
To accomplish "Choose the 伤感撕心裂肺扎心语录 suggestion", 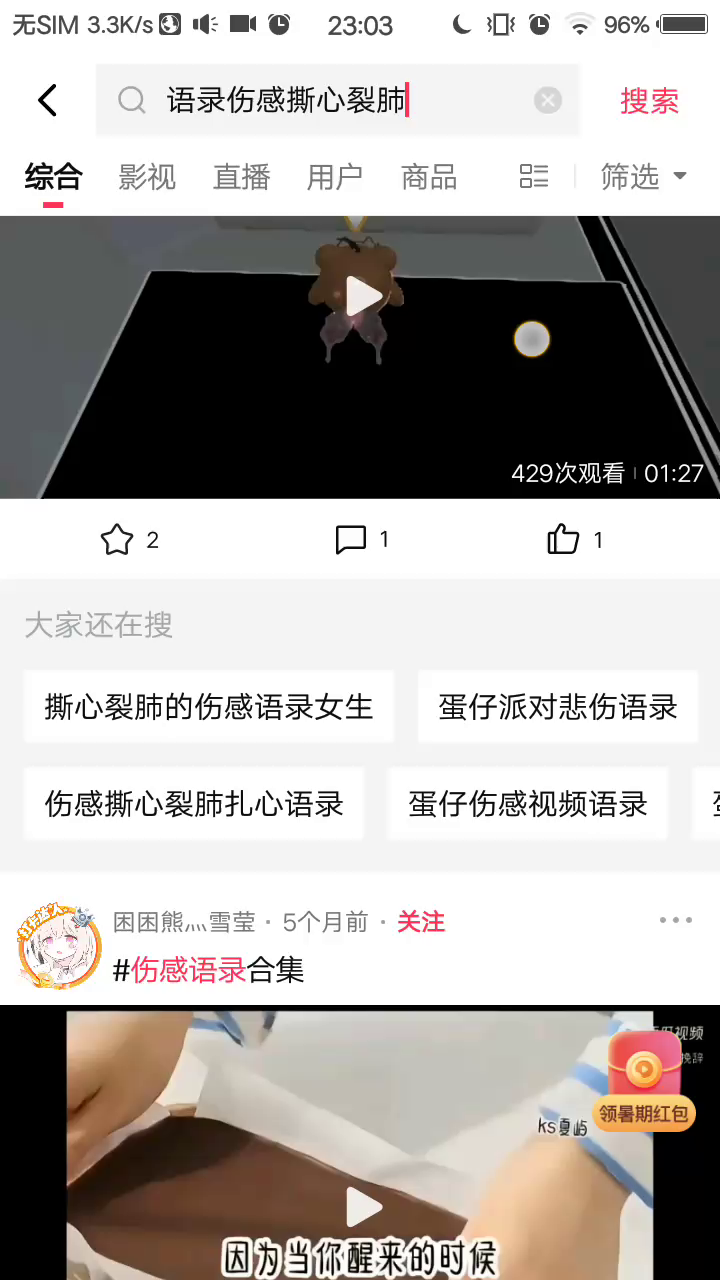I will coord(194,804).
